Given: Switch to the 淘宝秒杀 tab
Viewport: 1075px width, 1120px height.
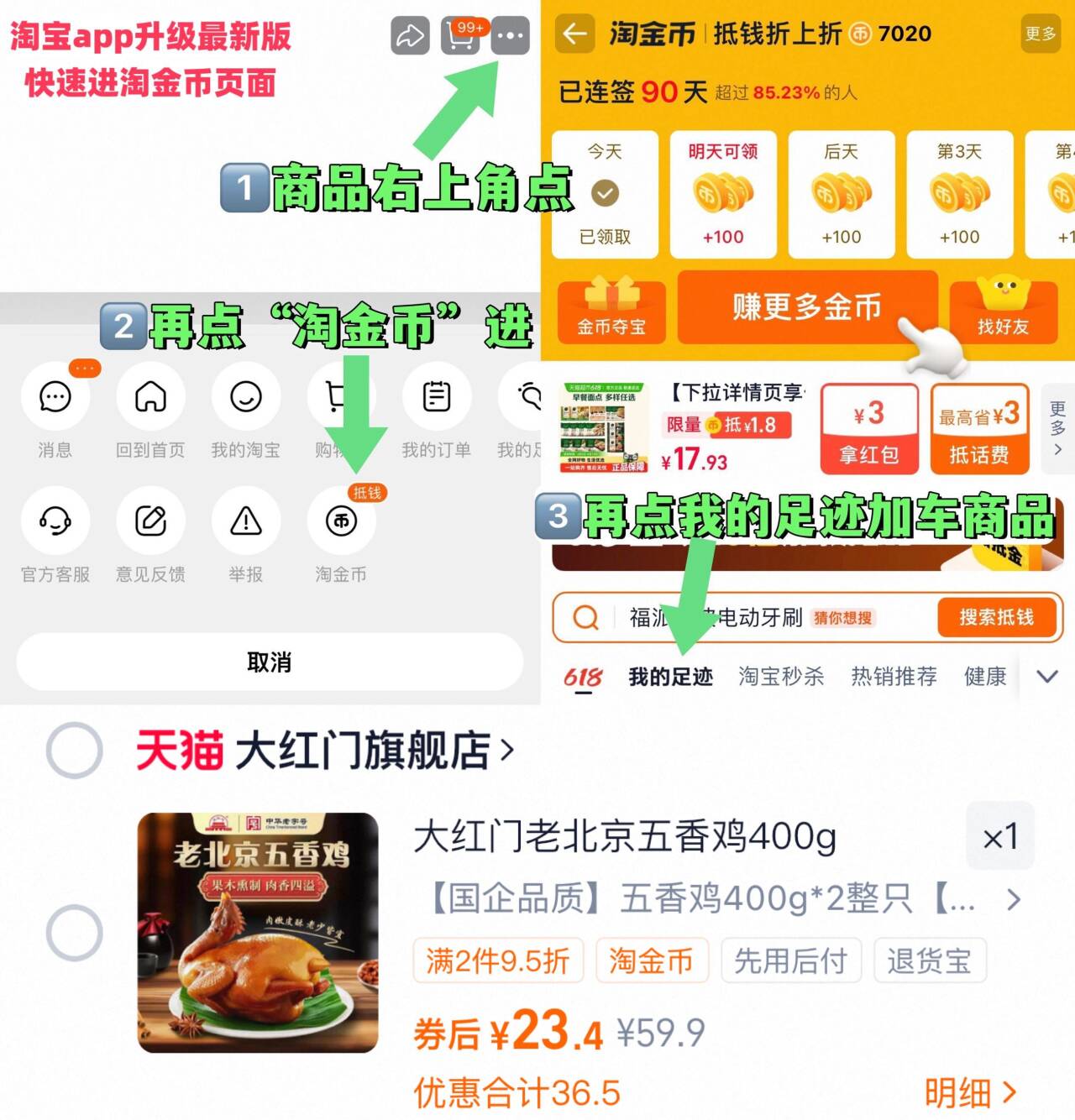Looking at the screenshot, I should coord(783,677).
